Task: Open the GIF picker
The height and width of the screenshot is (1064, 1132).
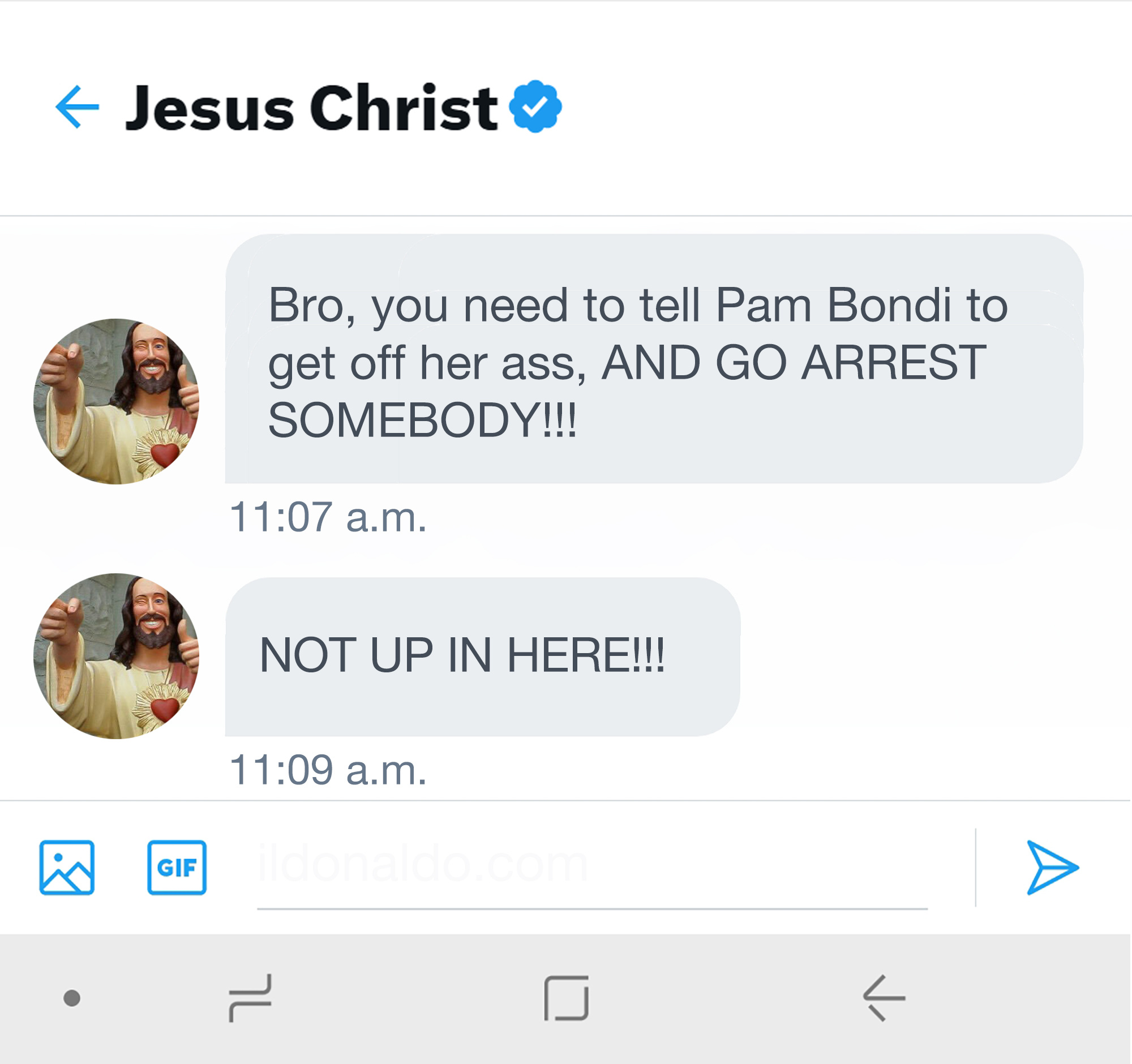Action: [177, 867]
